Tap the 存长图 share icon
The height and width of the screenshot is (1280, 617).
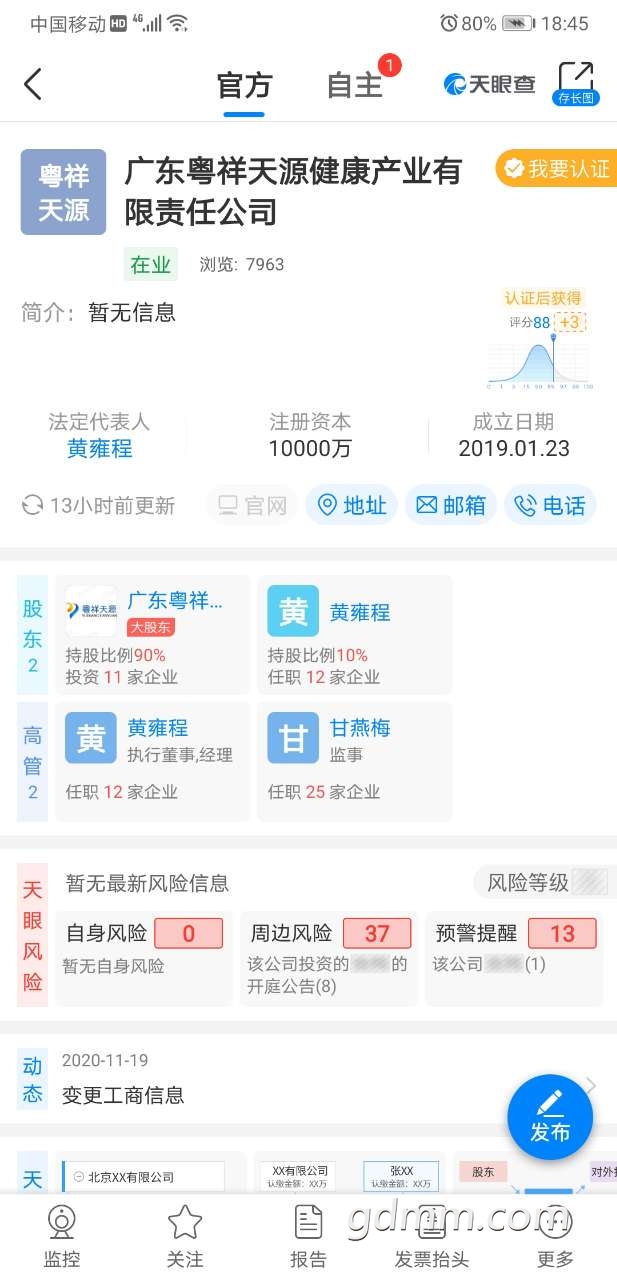[x=575, y=83]
